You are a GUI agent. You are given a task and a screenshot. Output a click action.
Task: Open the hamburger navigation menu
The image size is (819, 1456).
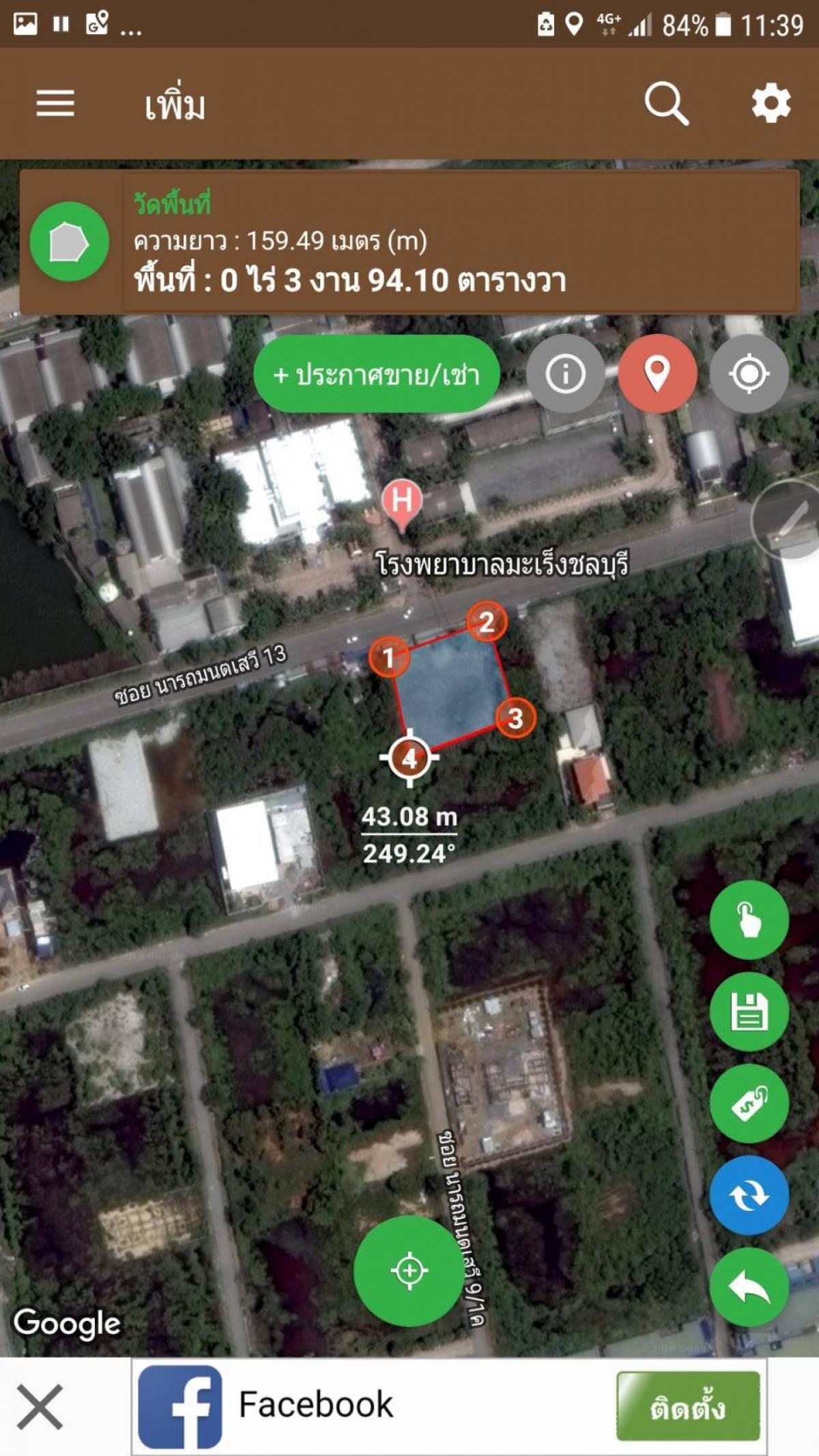(55, 104)
